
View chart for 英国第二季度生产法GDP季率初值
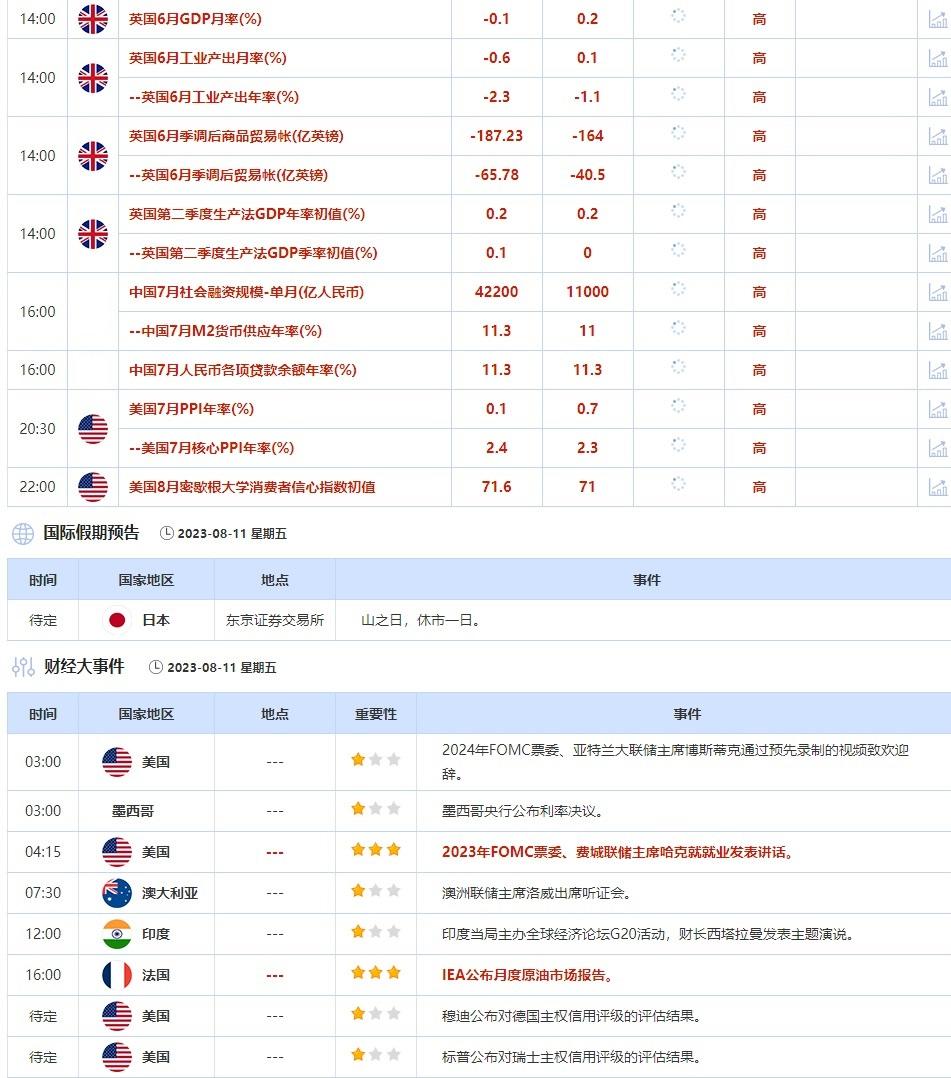pos(937,253)
